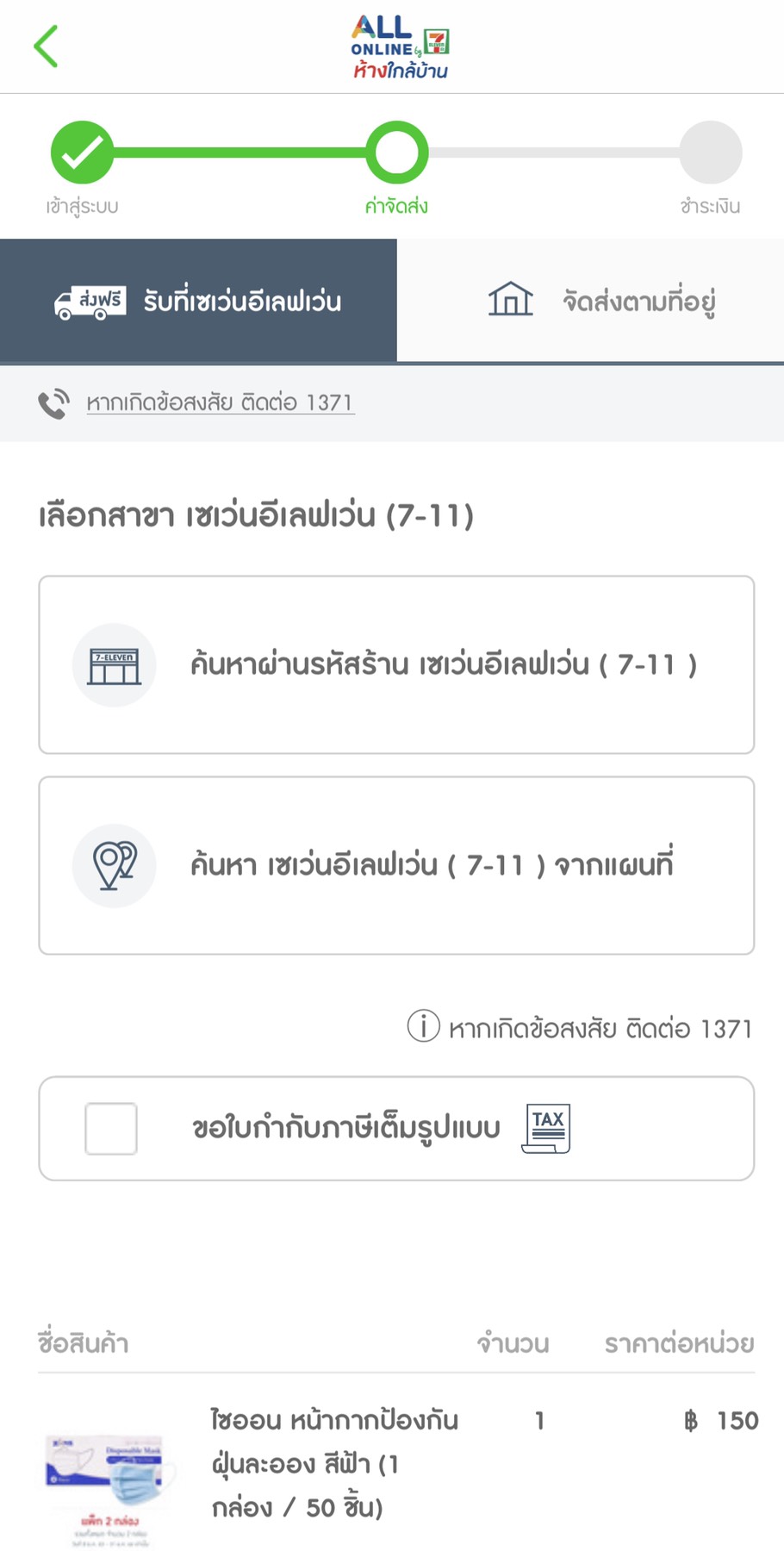Find a 7-11 branch from the map
784x1551 pixels.
pyautogui.click(x=396, y=865)
